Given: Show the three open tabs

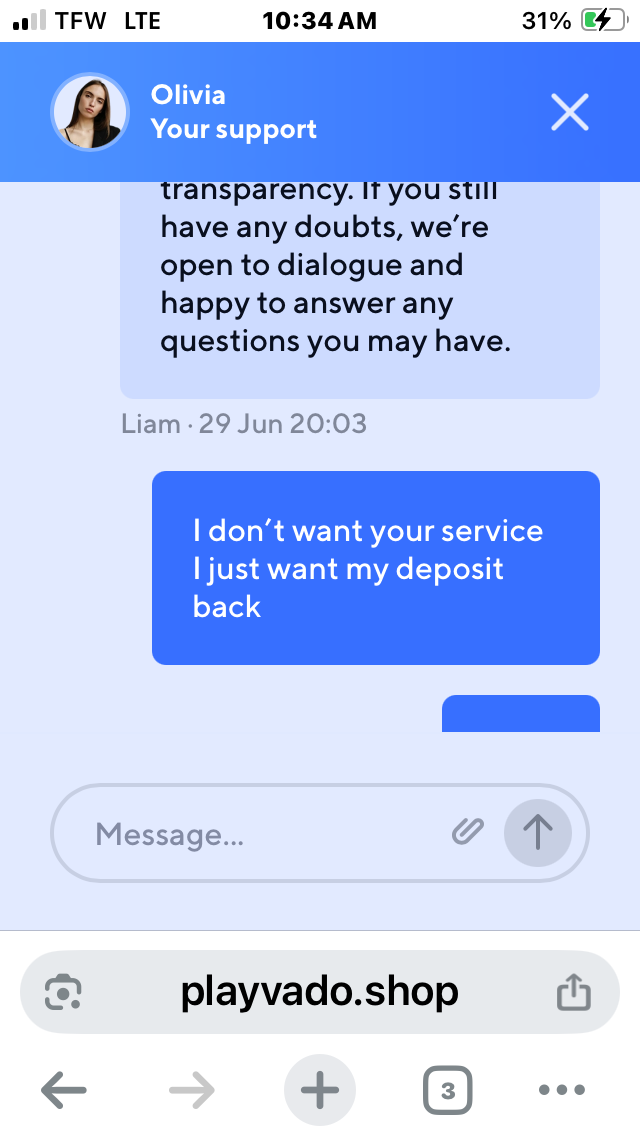Looking at the screenshot, I should click(447, 1091).
